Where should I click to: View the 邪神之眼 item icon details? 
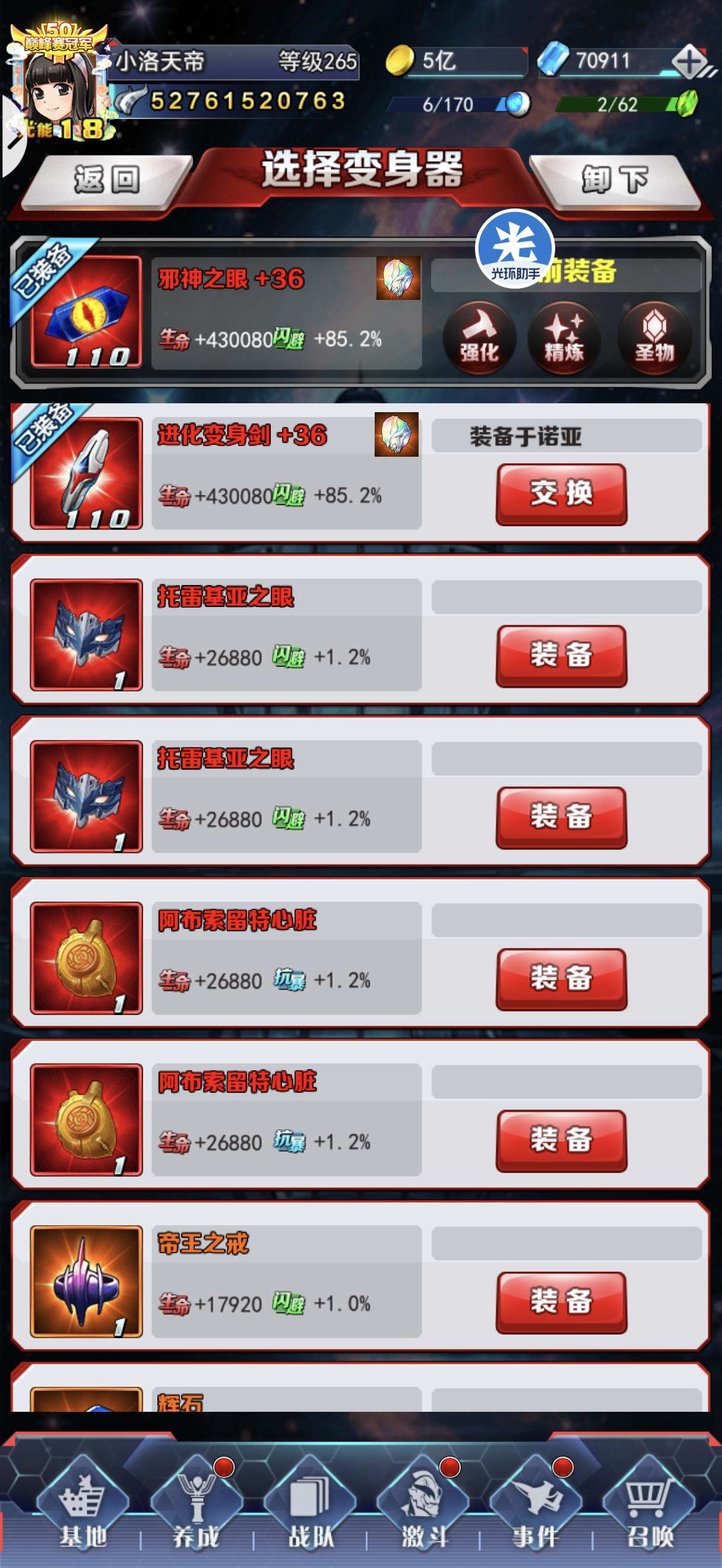click(86, 312)
